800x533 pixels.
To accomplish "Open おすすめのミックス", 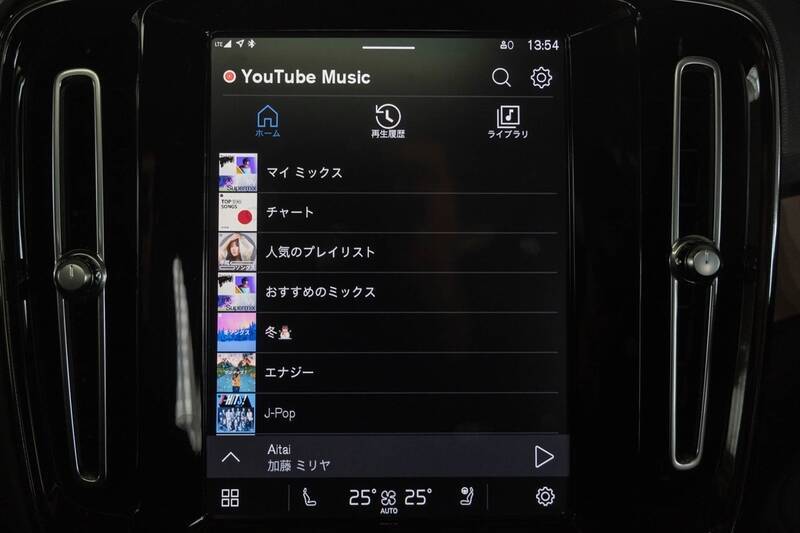I will coord(385,292).
